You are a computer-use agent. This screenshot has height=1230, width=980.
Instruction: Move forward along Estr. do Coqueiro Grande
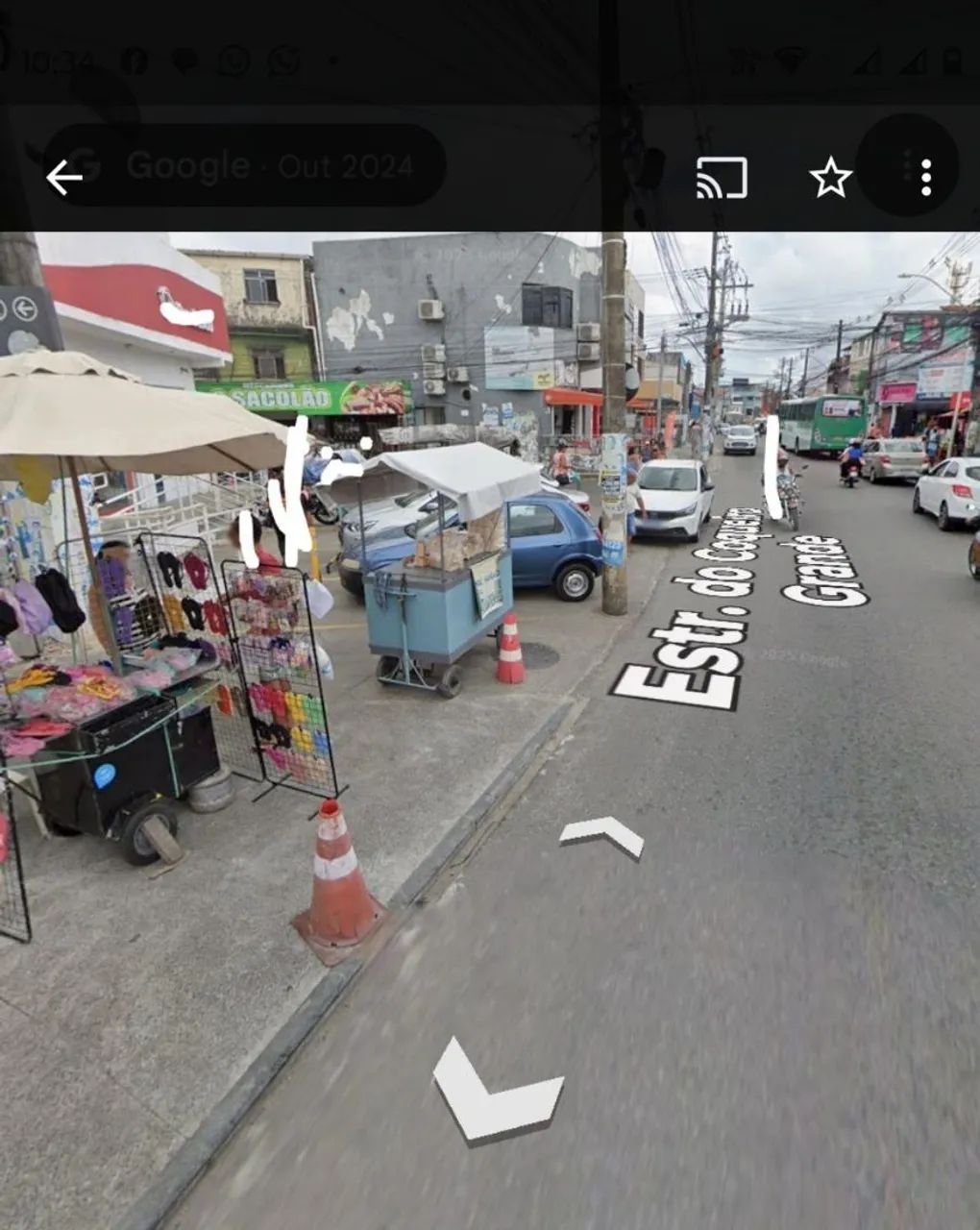(x=602, y=834)
